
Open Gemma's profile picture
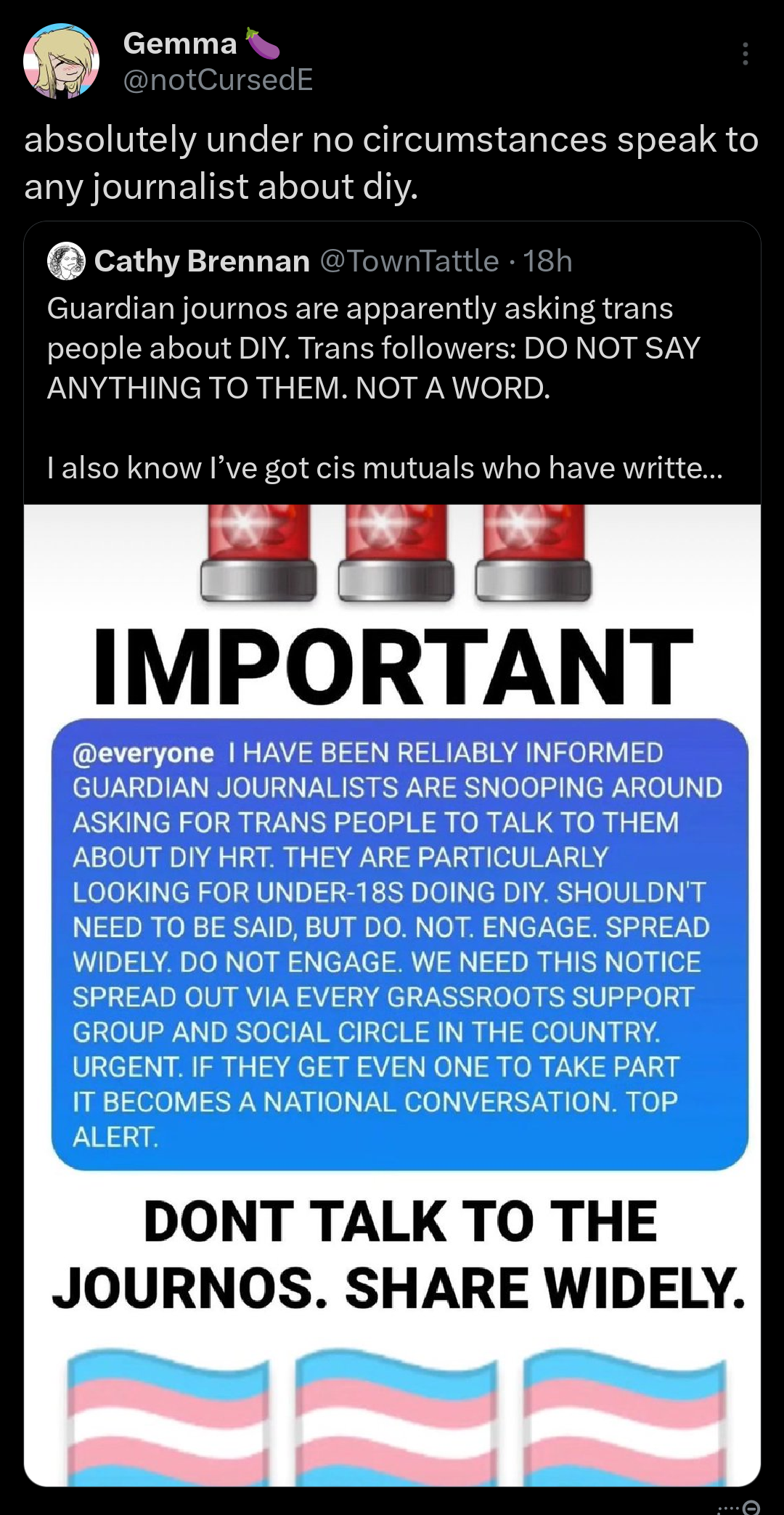[x=62, y=61]
